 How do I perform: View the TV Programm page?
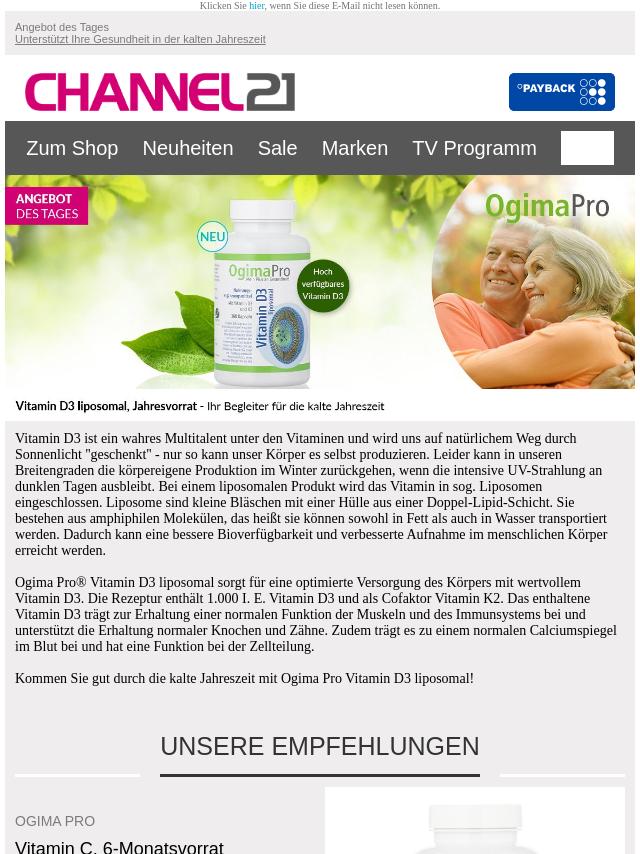coord(474,148)
